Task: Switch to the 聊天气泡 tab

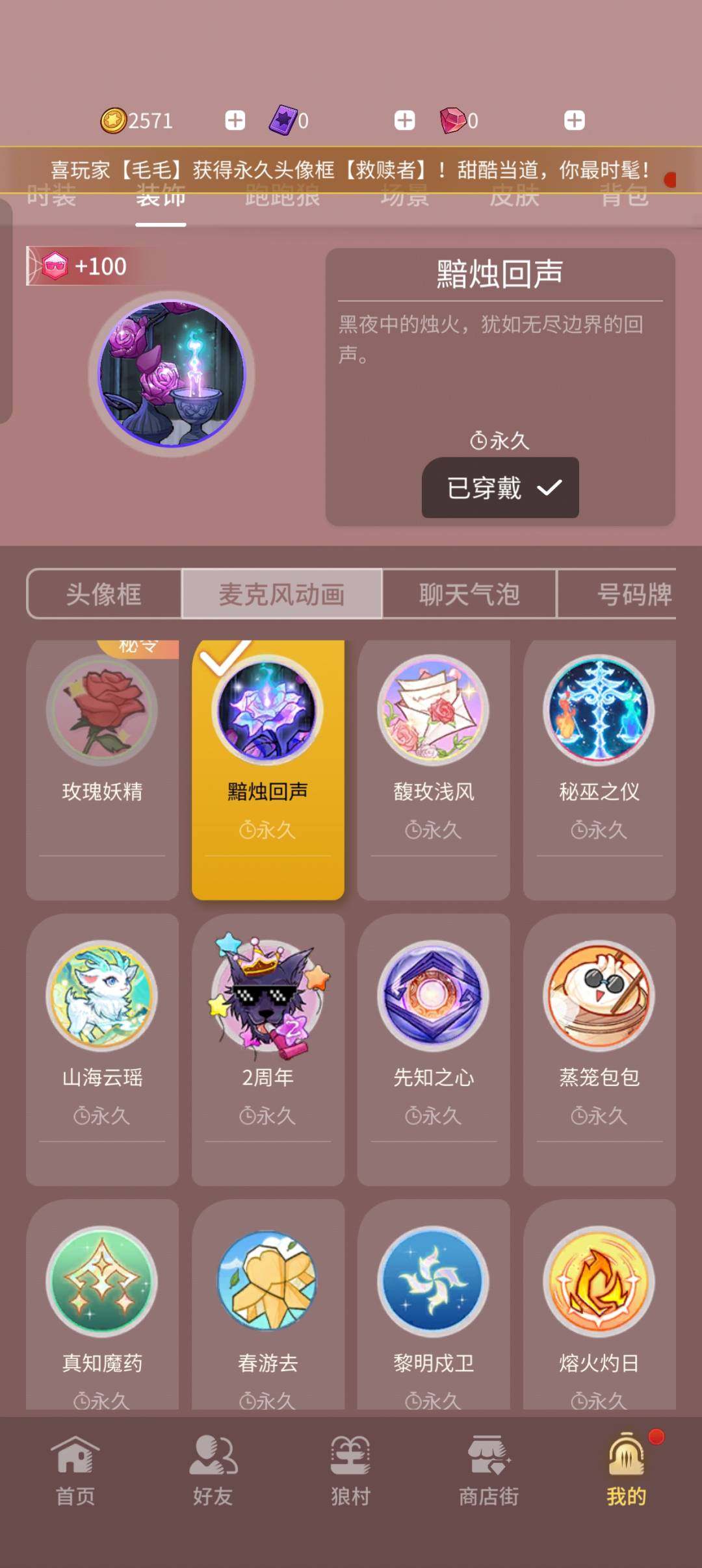Action: (x=470, y=594)
